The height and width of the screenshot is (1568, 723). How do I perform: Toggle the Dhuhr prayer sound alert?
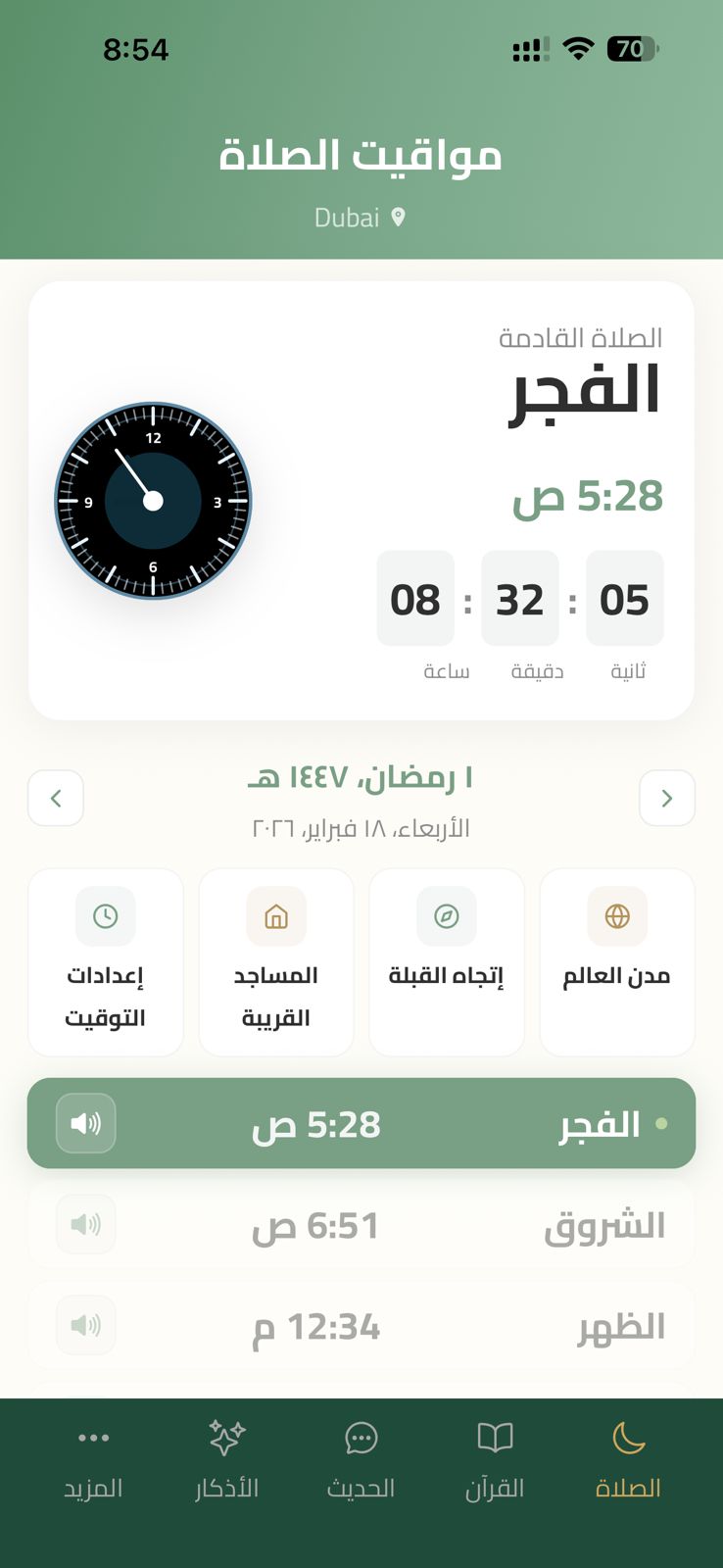tap(85, 1324)
